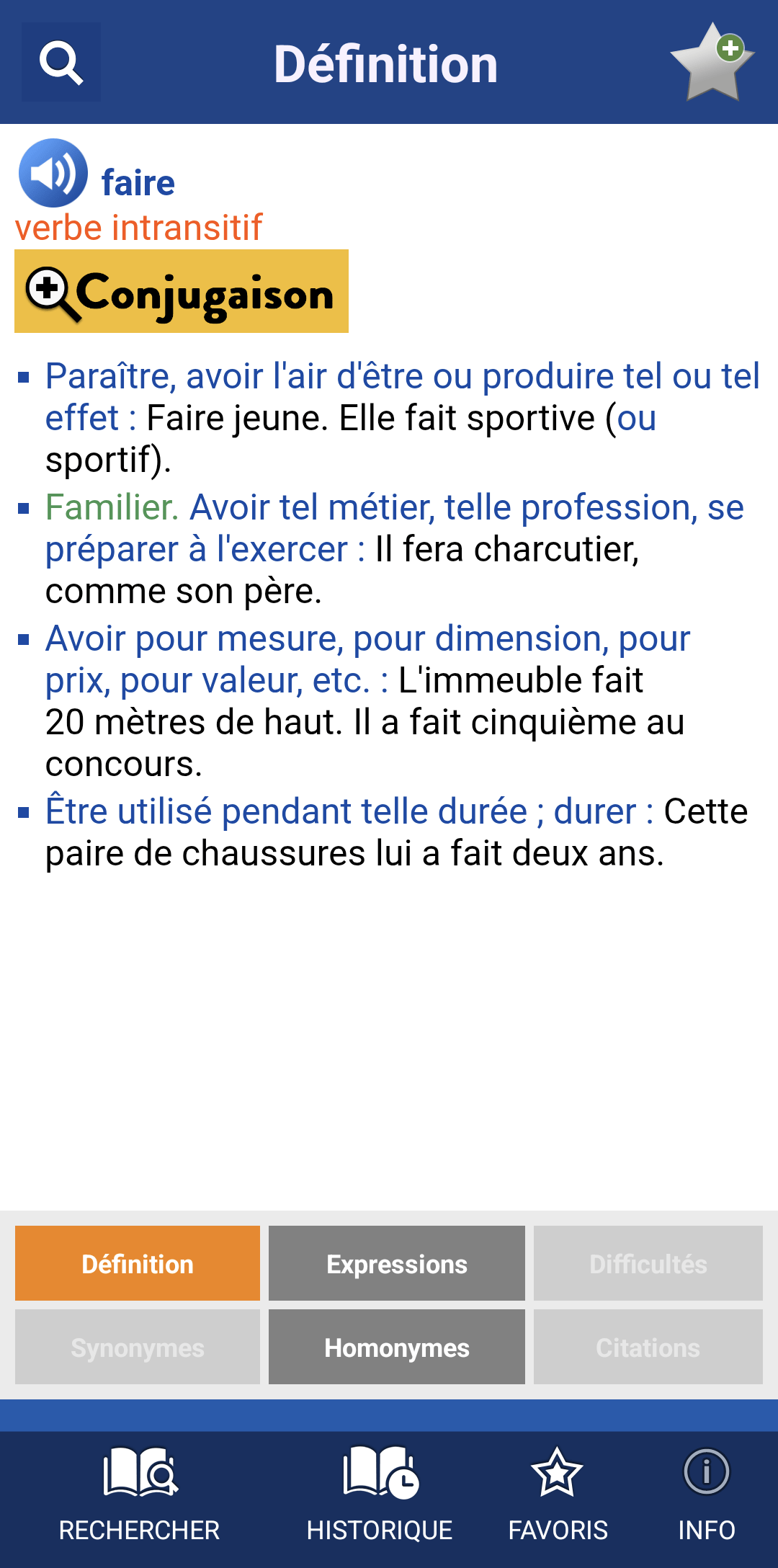The width and height of the screenshot is (778, 1568).
Task: Play pronunciation audio for faire
Action: (x=53, y=173)
